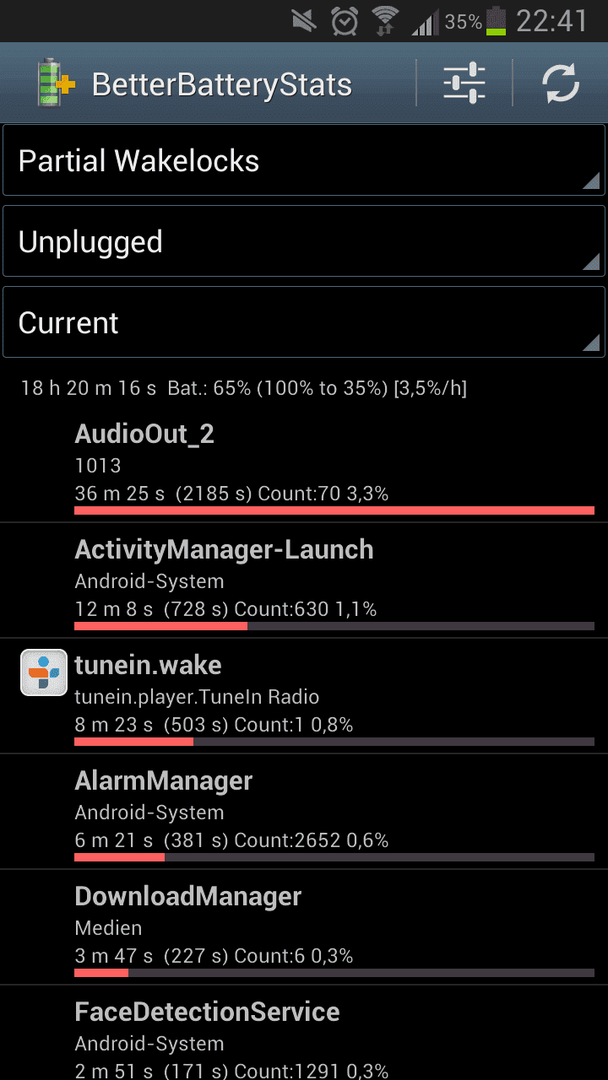Tap the DownloadManager row

click(x=304, y=927)
